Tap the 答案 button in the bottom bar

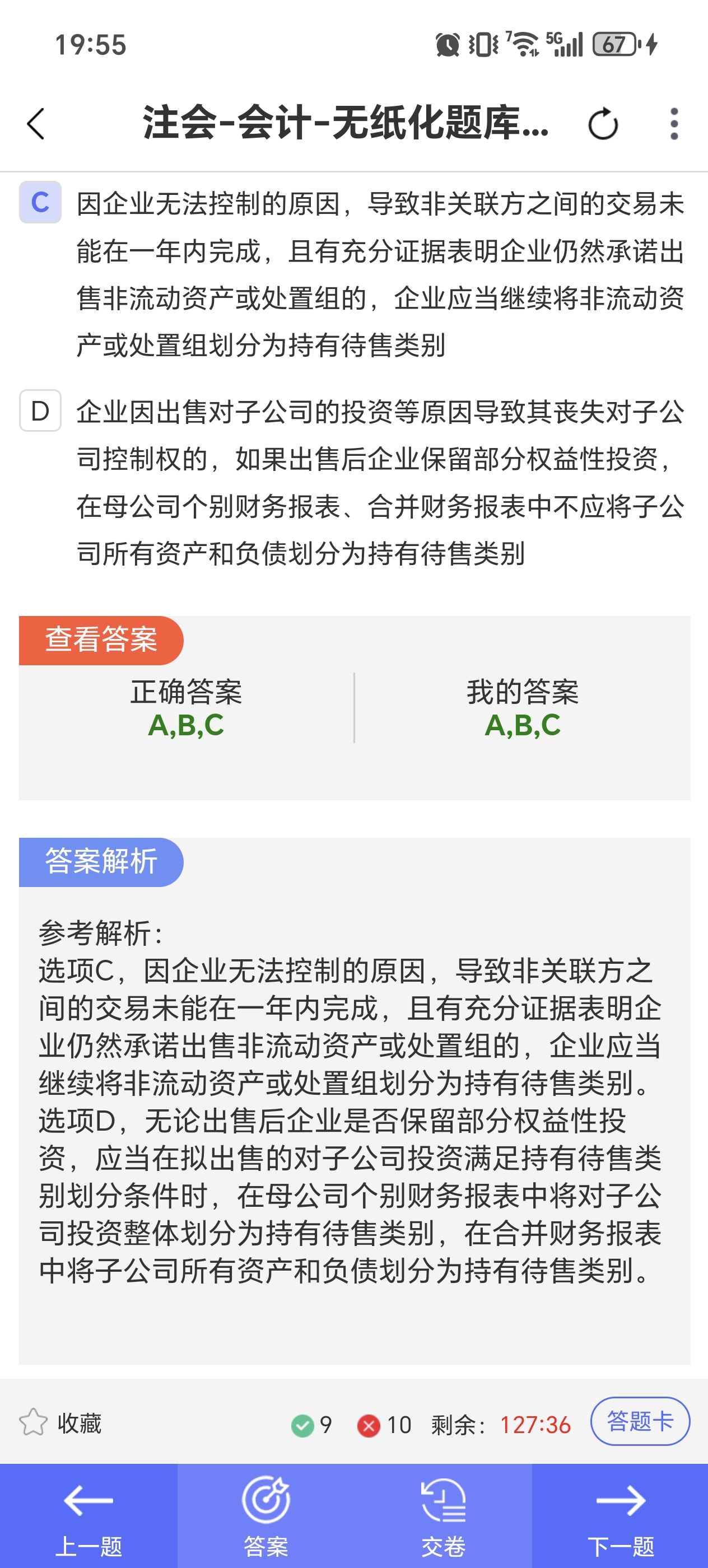point(266,1516)
